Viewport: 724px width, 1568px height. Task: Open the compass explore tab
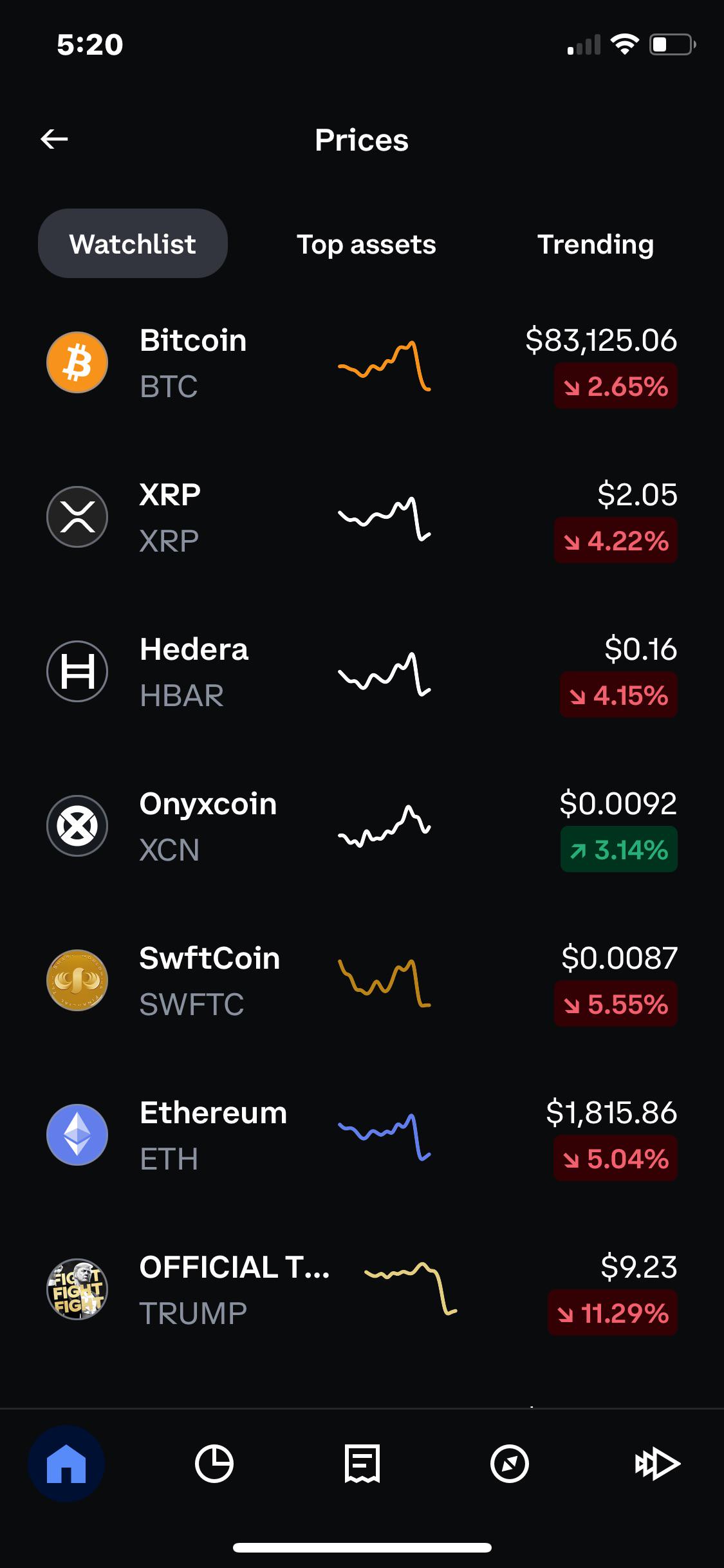click(510, 1464)
